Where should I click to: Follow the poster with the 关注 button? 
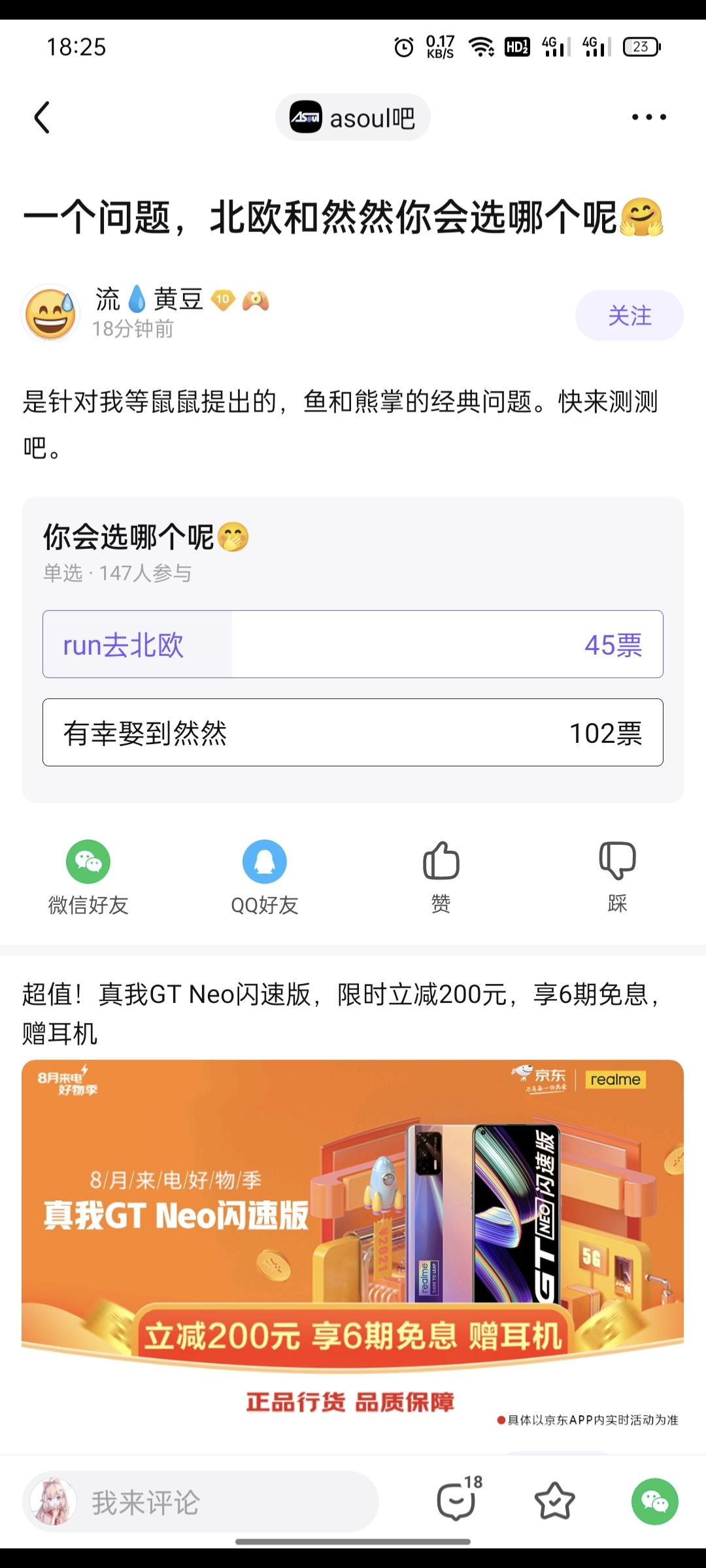coord(629,316)
